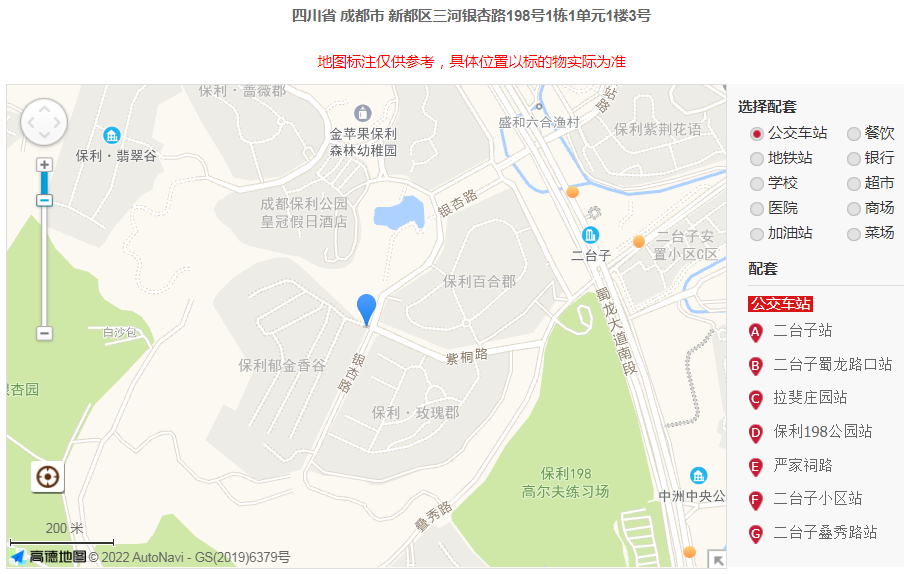
Task: Choose 银行 nearby facilities
Action: 853,158
